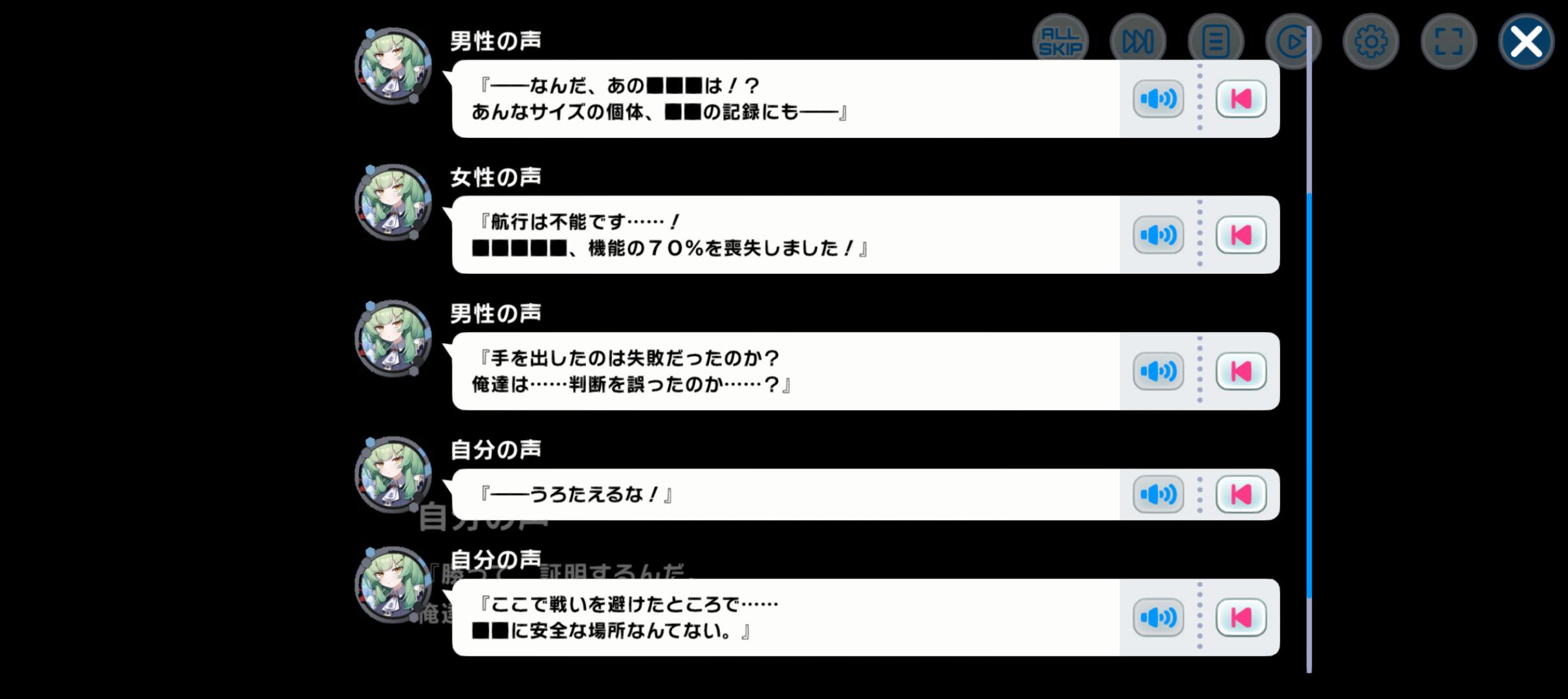Jump back to the 「なんだ、あの」 line
The width and height of the screenshot is (1568, 699).
coord(1241,99)
